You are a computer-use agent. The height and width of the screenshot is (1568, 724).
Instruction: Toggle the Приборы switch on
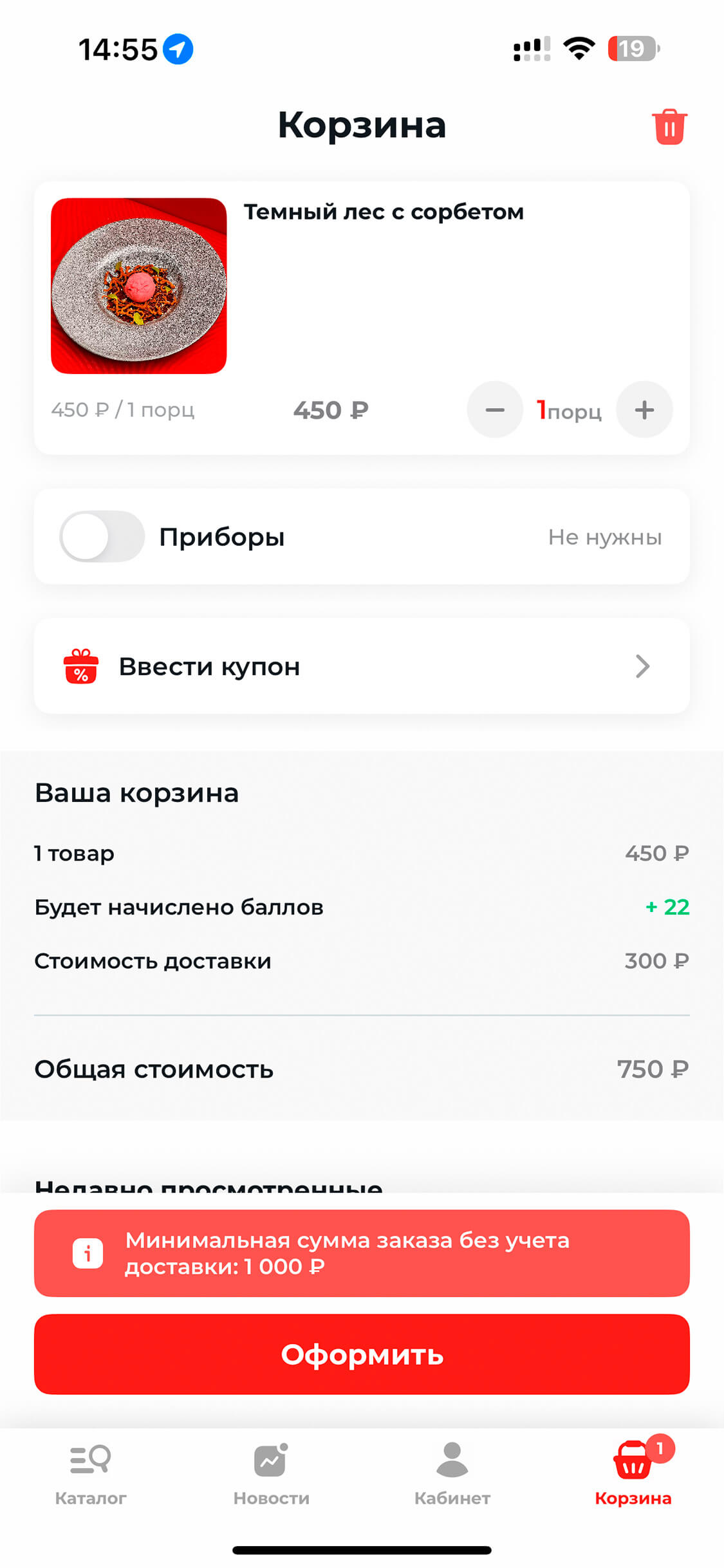pos(102,537)
